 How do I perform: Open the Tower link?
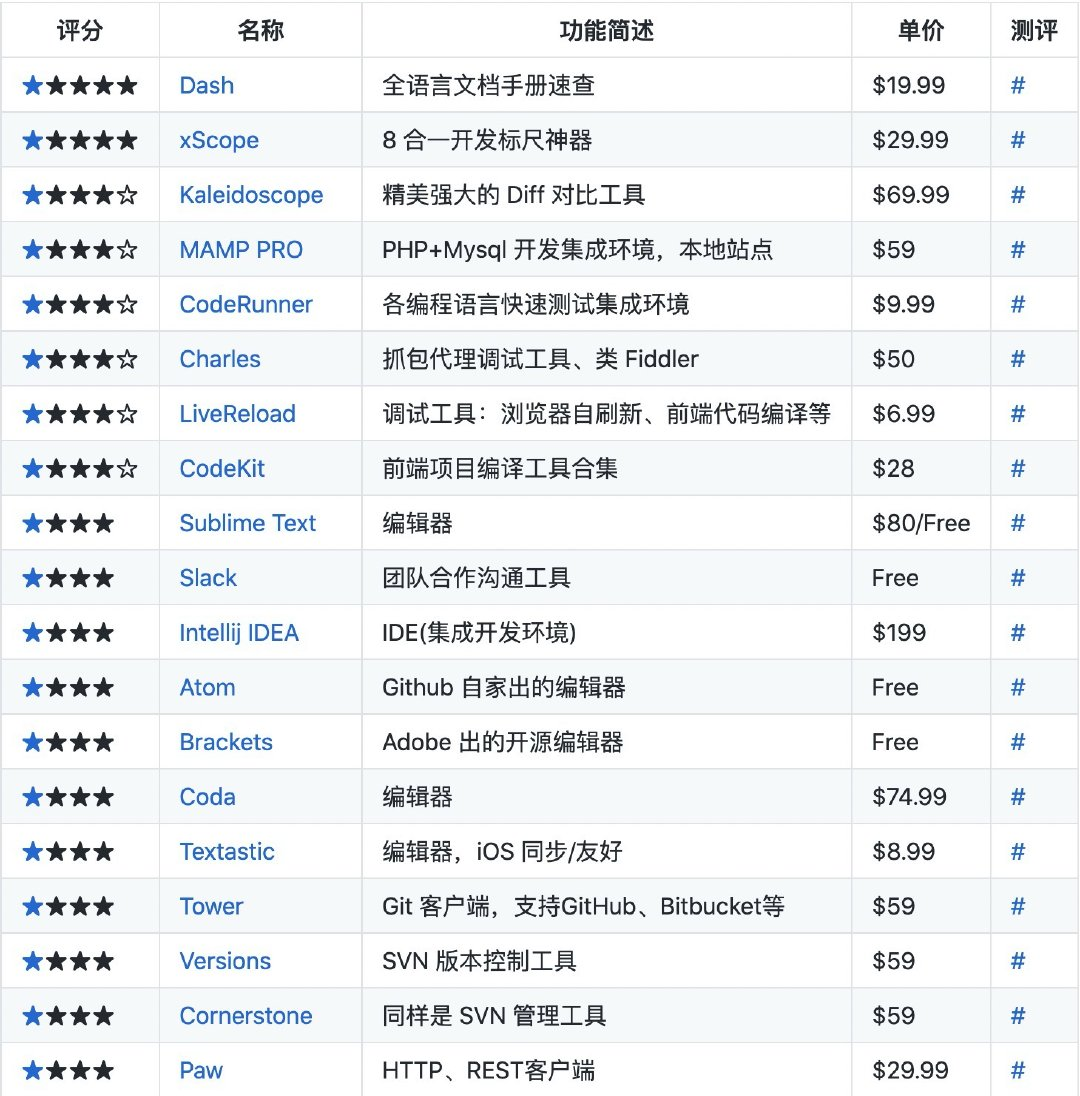coord(211,906)
